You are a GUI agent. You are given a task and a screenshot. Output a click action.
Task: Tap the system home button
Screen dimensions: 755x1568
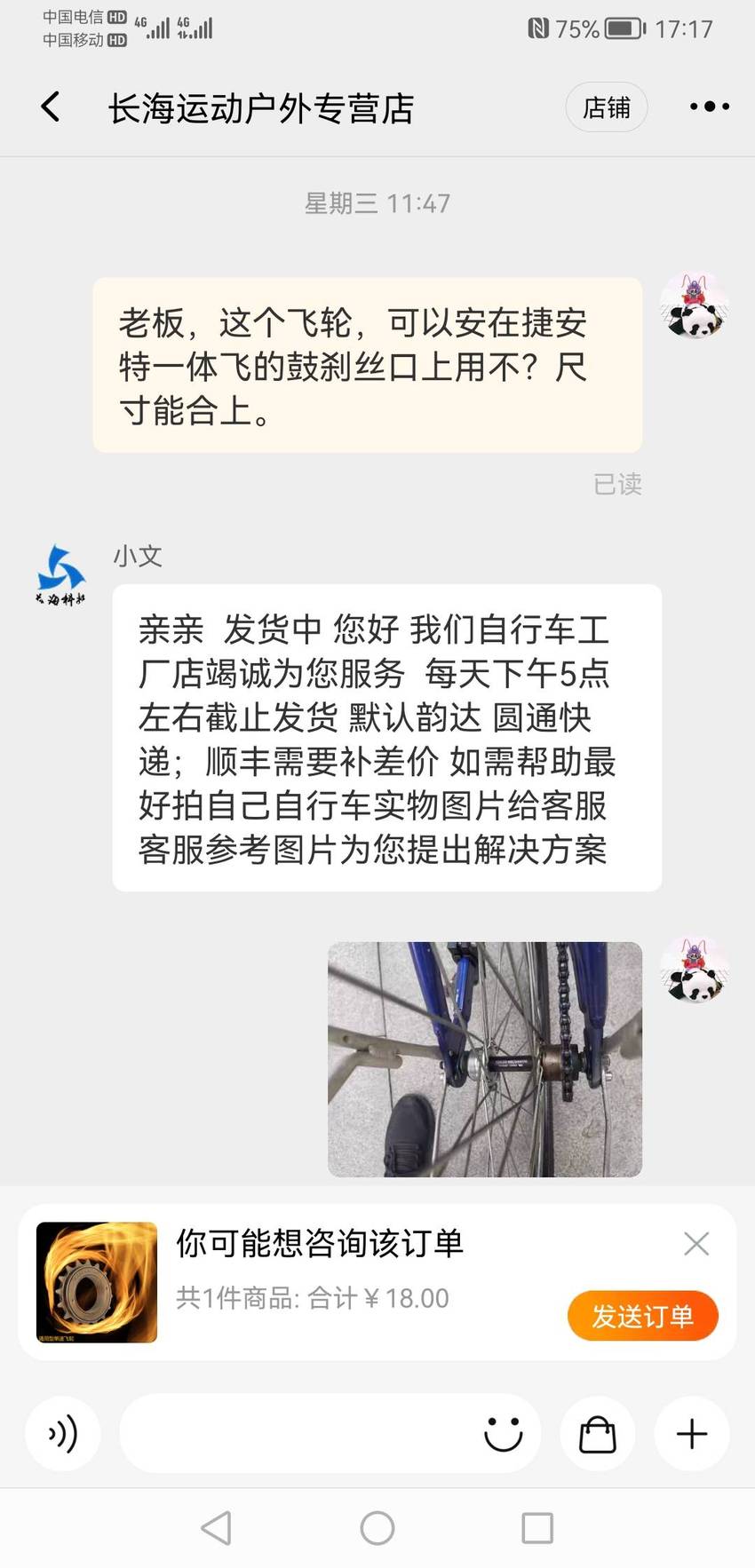point(377,1528)
